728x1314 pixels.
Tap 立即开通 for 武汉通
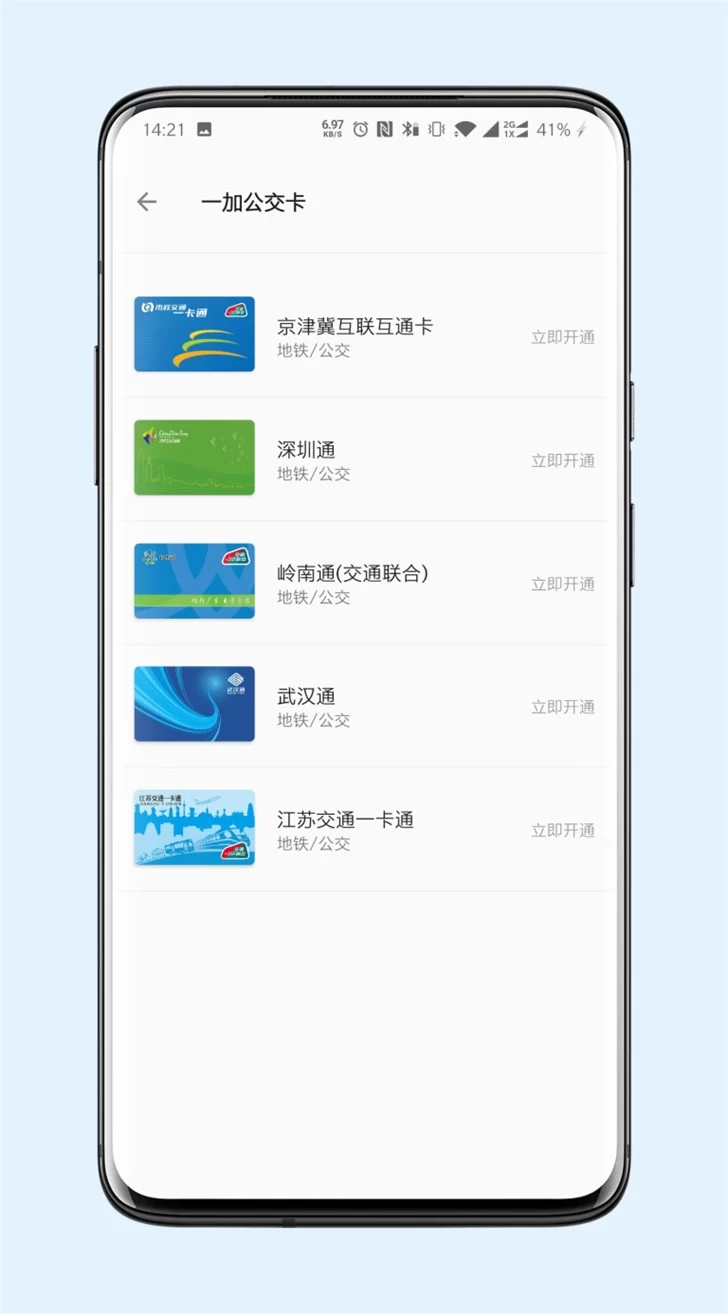click(x=562, y=707)
